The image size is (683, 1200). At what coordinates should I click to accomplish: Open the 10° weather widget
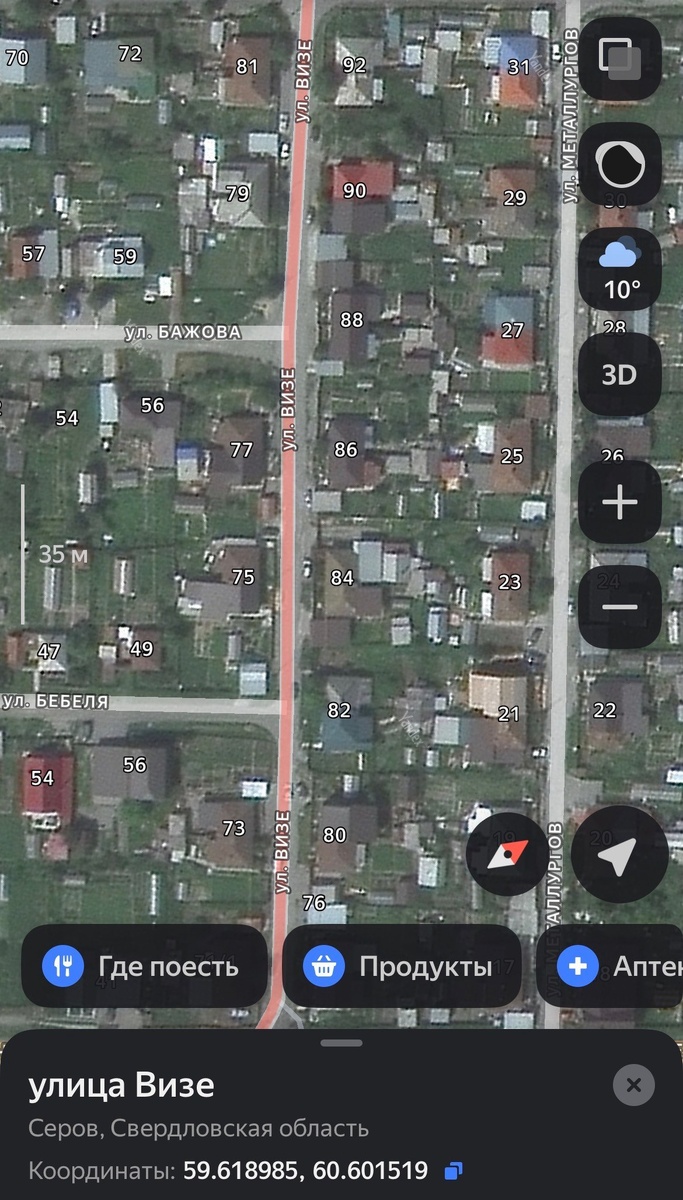[620, 270]
